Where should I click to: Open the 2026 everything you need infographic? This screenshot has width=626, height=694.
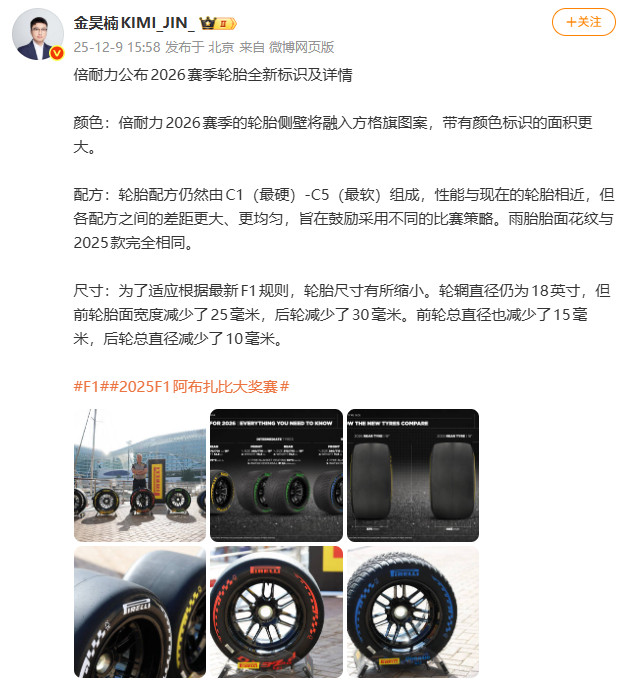[x=276, y=475]
